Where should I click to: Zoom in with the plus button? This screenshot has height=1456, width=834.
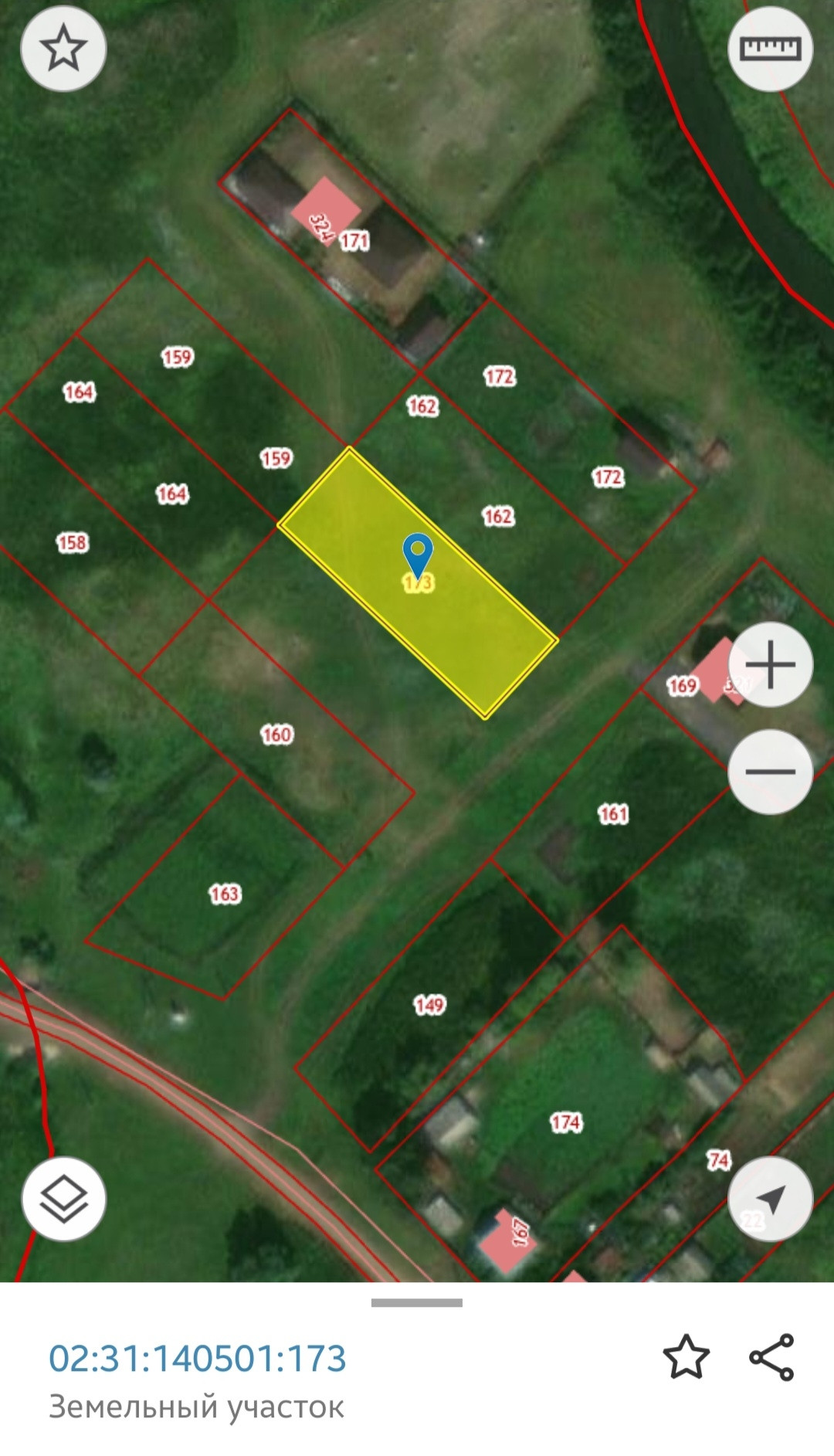770,664
